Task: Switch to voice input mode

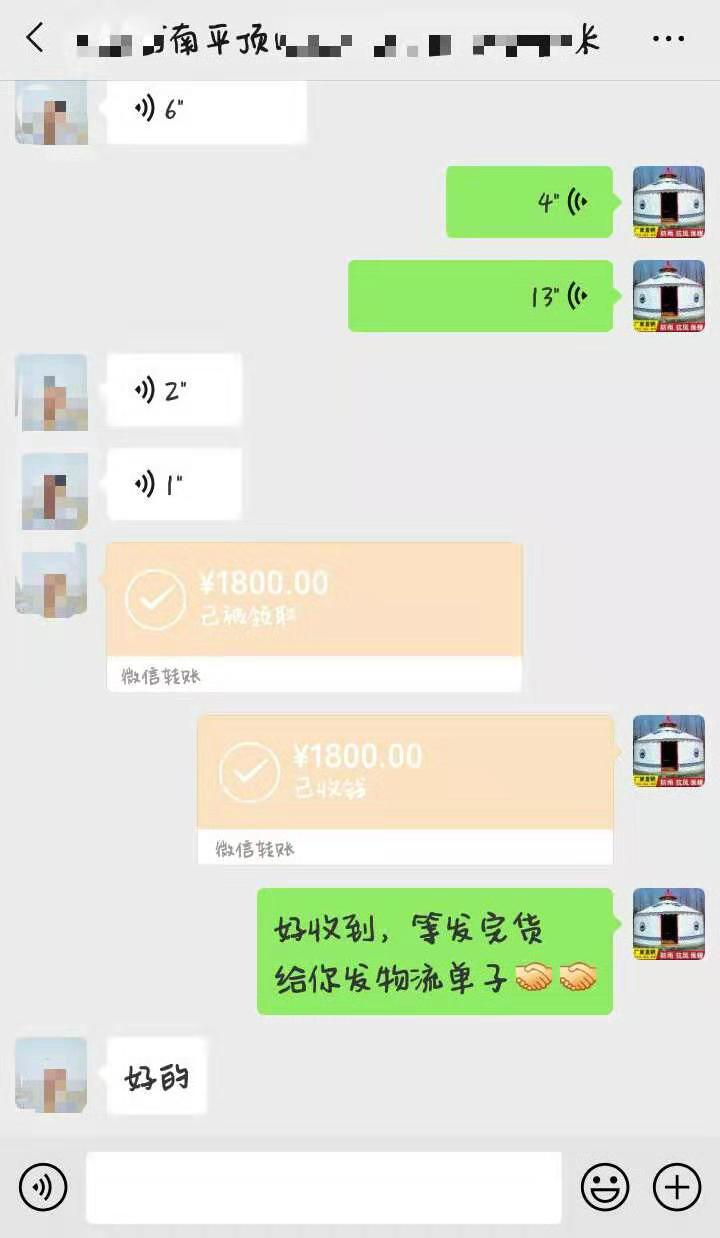Action: point(43,1187)
